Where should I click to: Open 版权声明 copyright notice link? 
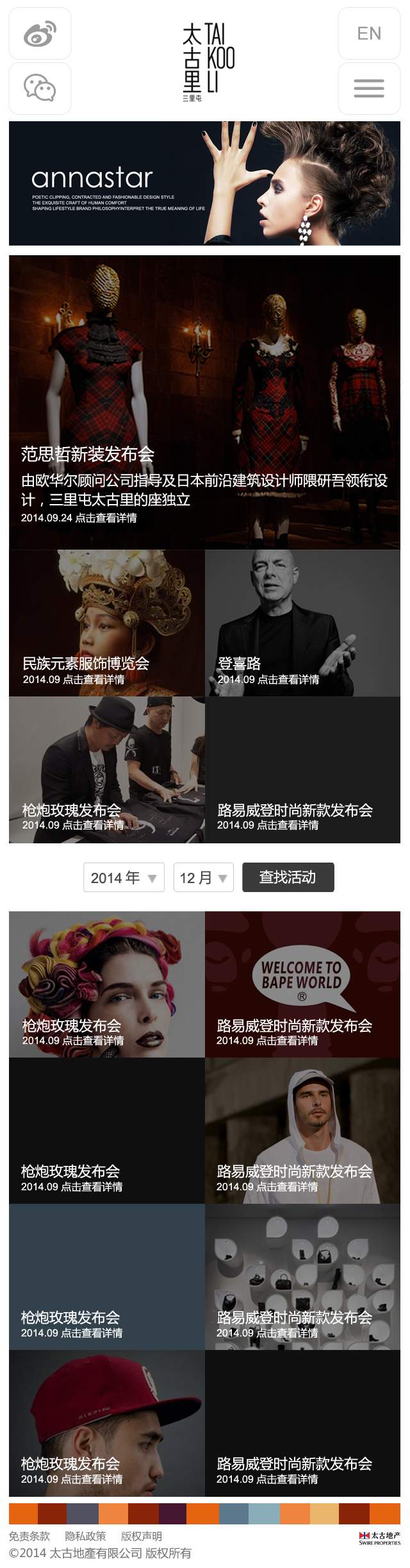click(141, 1537)
